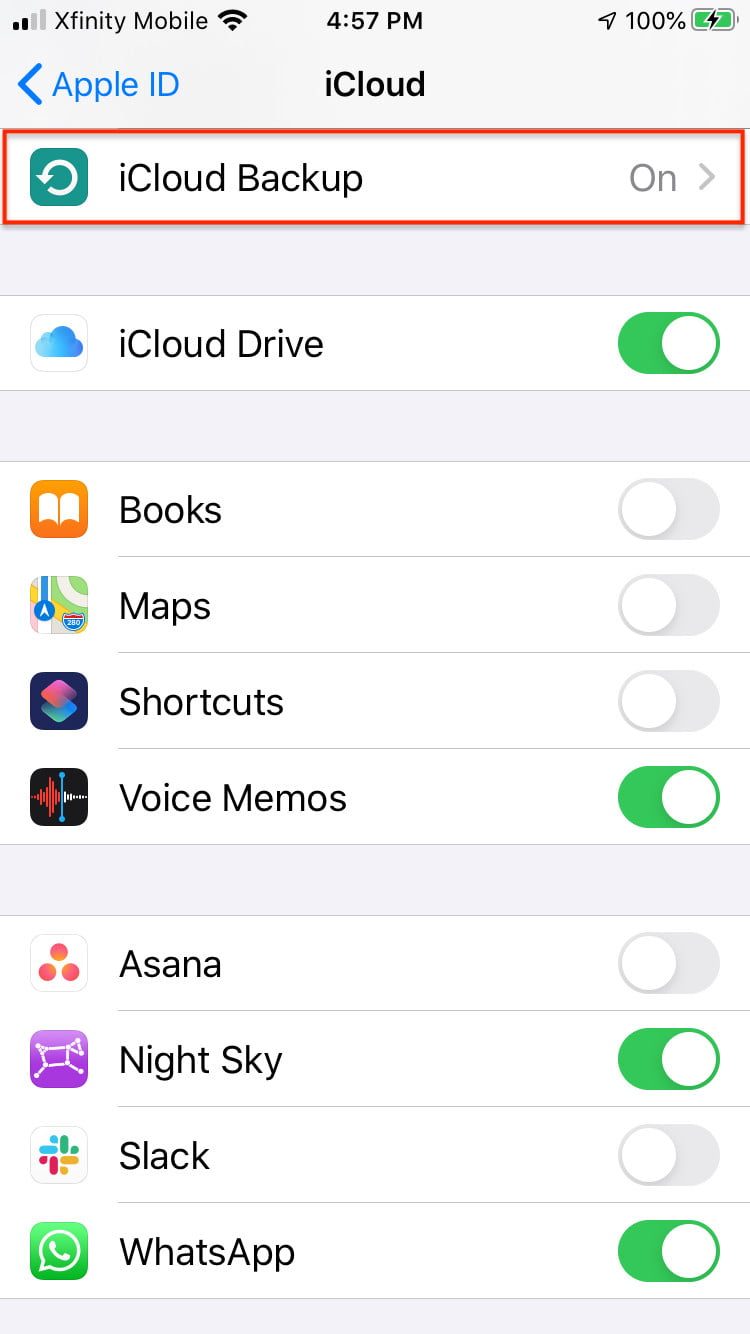
Task: Enable iCloud for Maps
Action: 668,605
